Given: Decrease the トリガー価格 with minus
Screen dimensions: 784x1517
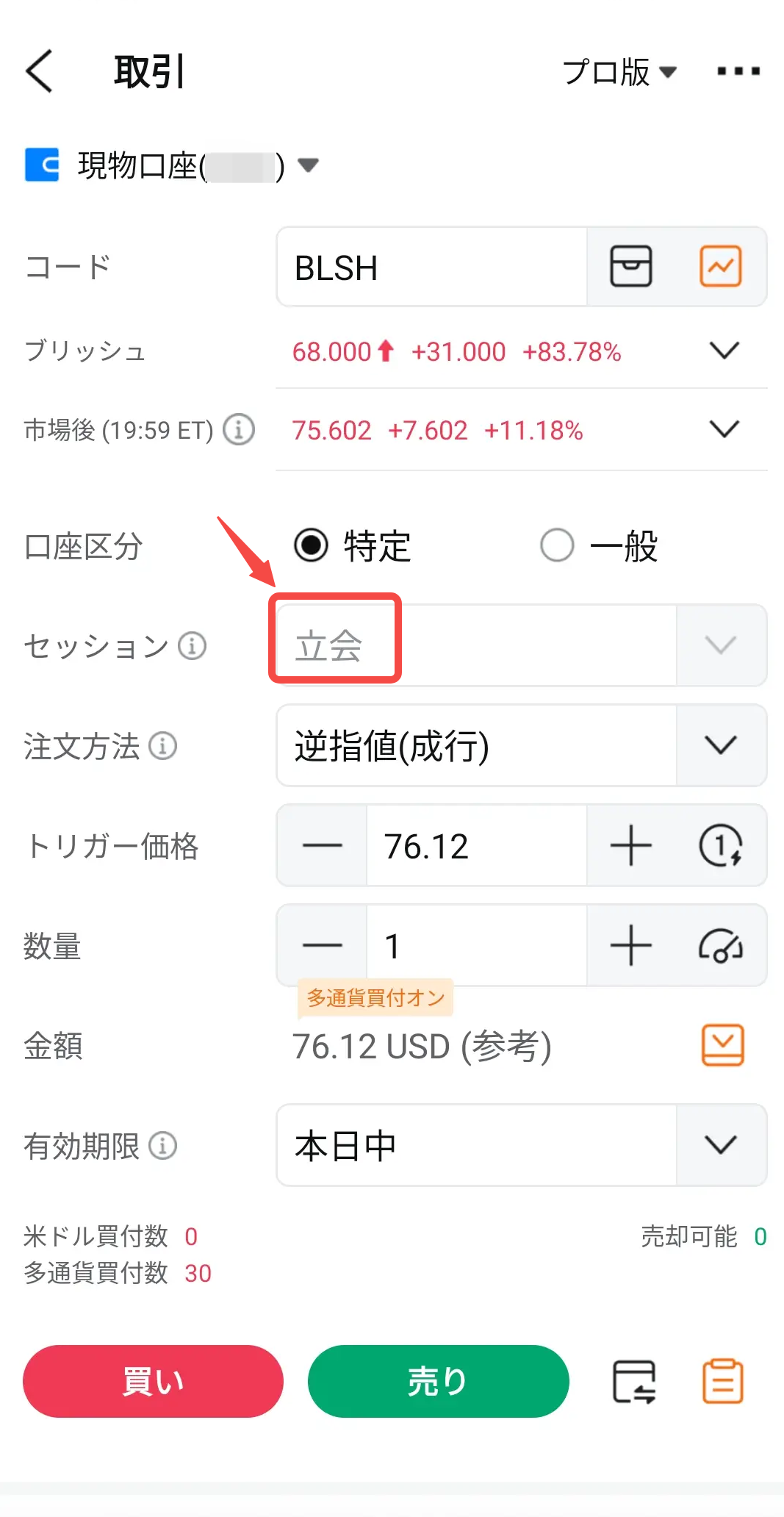Looking at the screenshot, I should tap(322, 845).
